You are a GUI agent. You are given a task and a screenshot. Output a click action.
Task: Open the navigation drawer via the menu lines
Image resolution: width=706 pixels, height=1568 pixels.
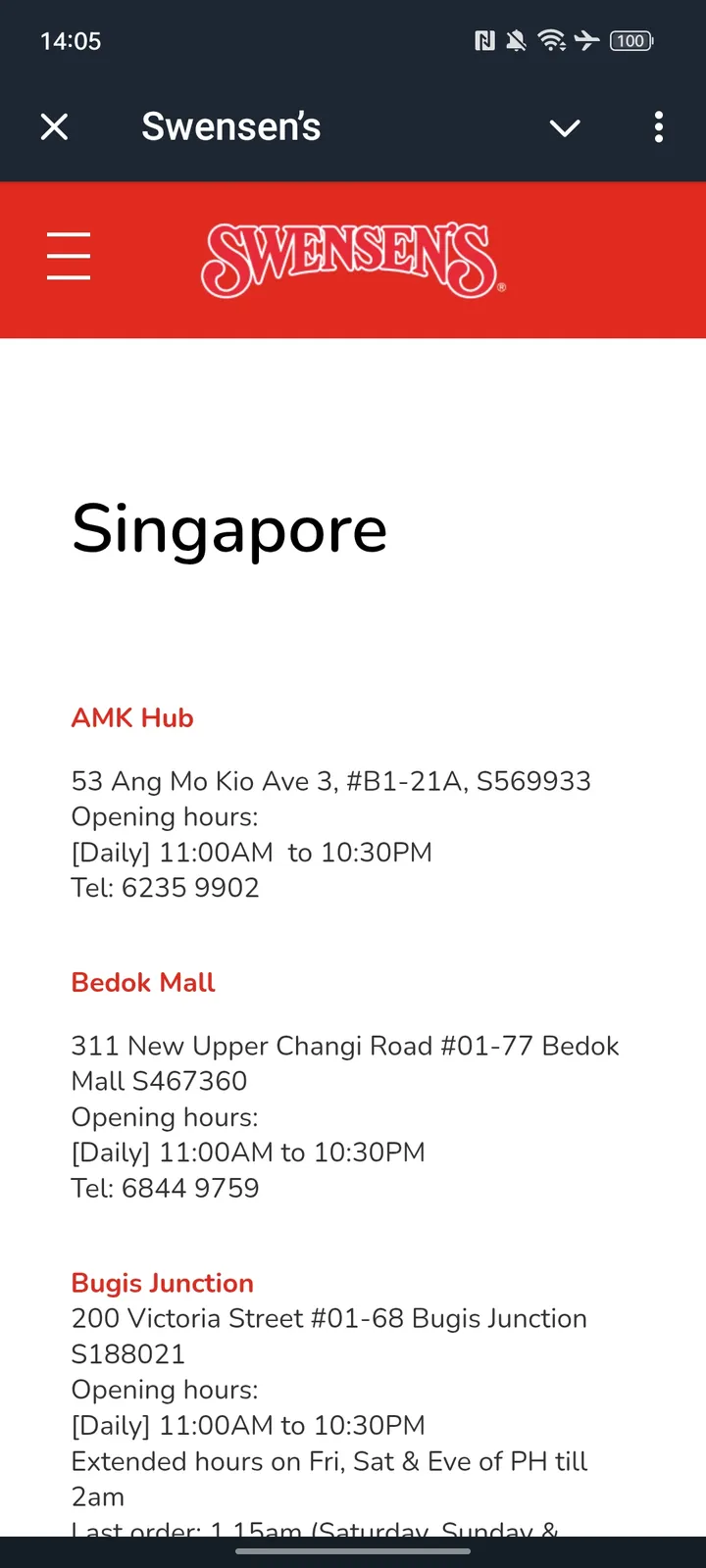(69, 257)
